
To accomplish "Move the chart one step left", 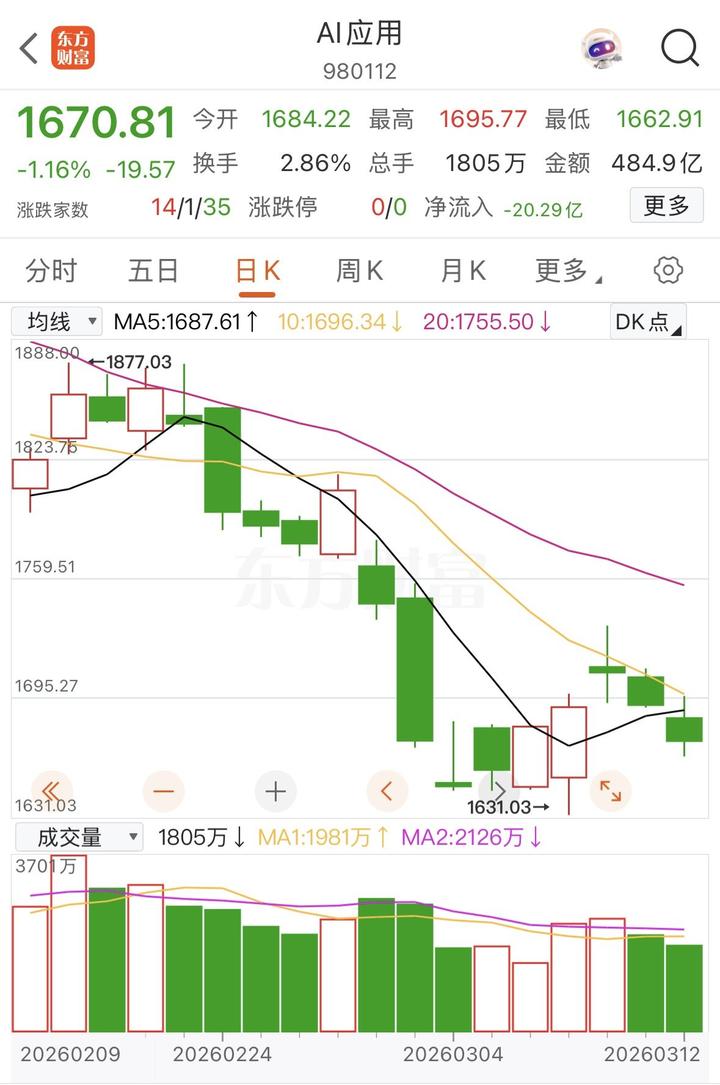I will pos(387,791).
